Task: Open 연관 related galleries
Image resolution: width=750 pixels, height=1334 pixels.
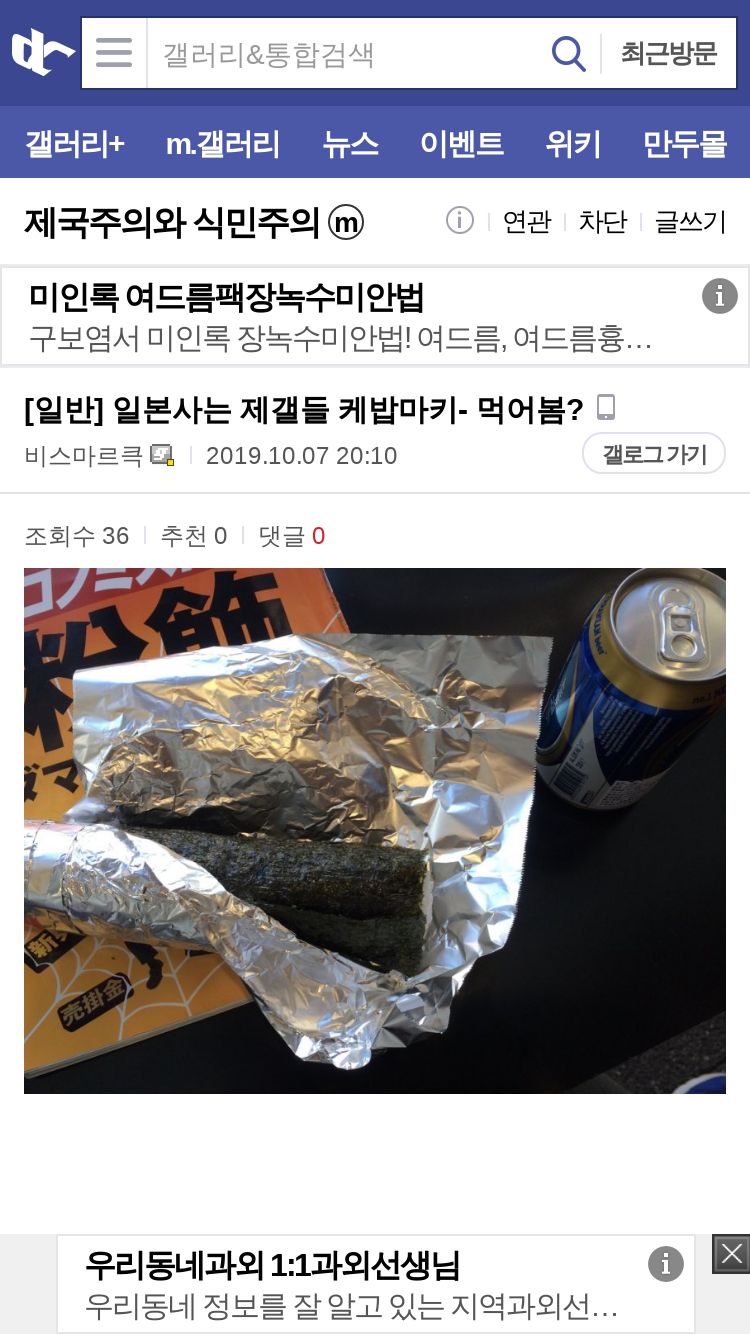Action: coord(527,221)
